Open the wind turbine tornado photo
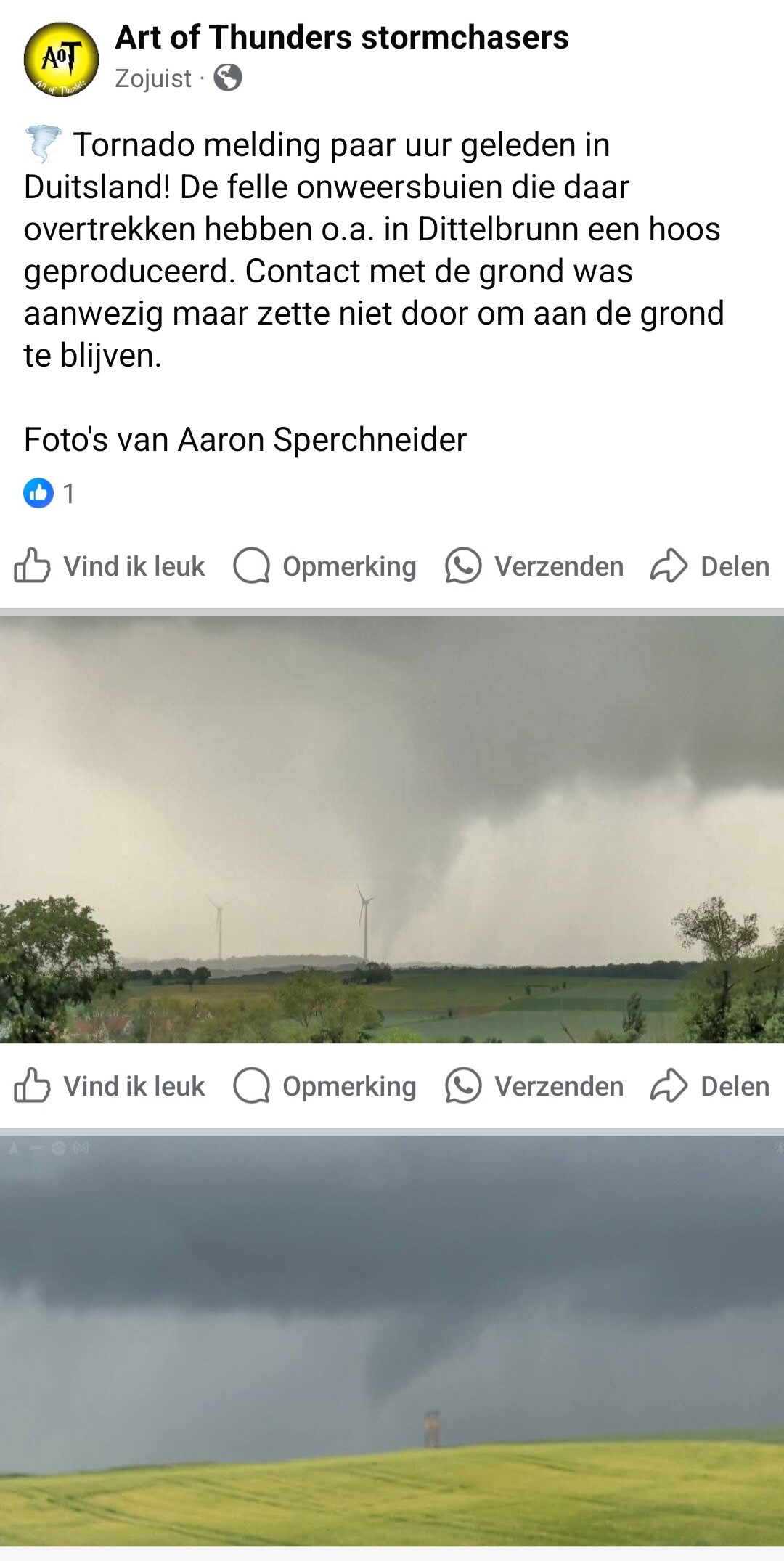 coord(392,829)
